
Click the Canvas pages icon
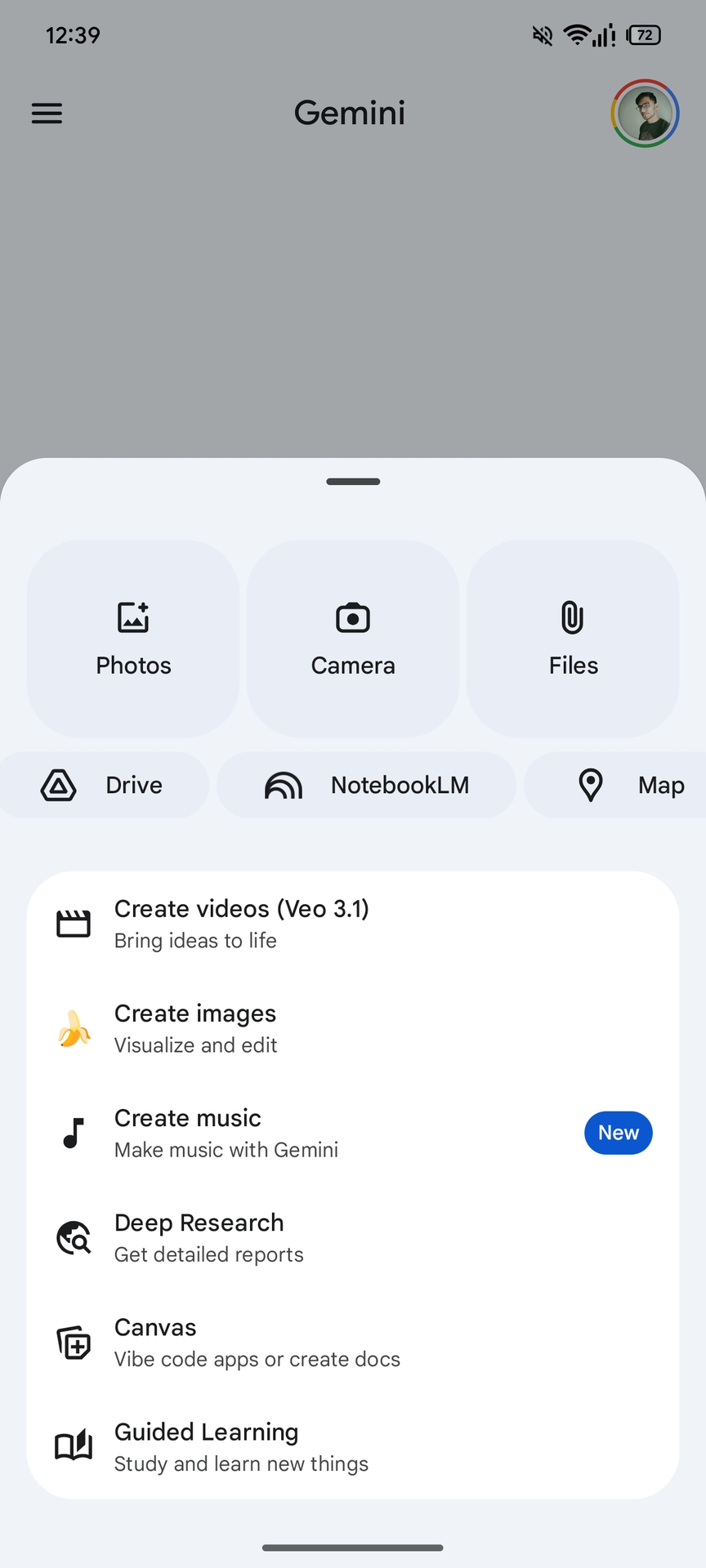point(74,1342)
